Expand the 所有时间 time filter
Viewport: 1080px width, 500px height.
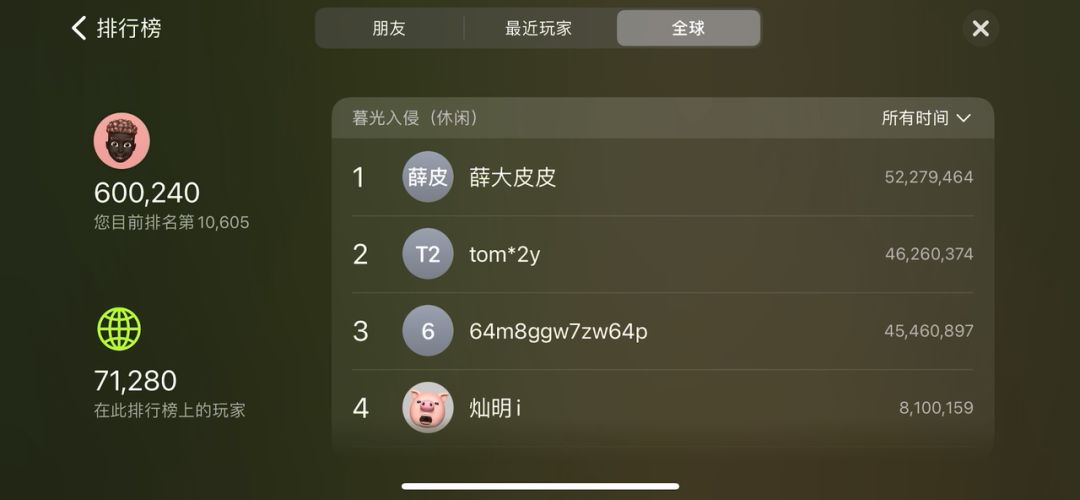click(x=925, y=118)
